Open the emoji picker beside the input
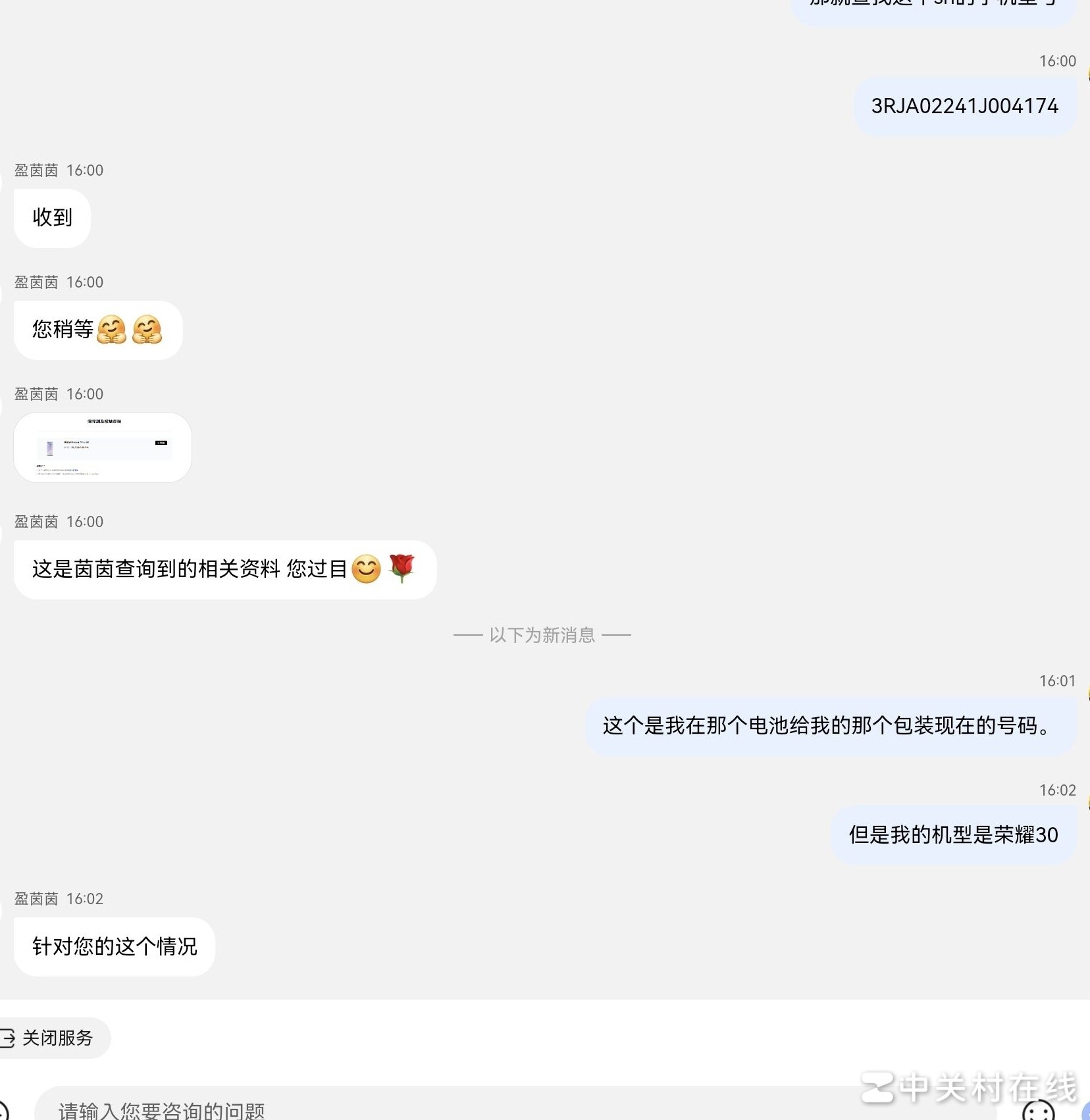Image resolution: width=1090 pixels, height=1120 pixels. [1038, 1110]
